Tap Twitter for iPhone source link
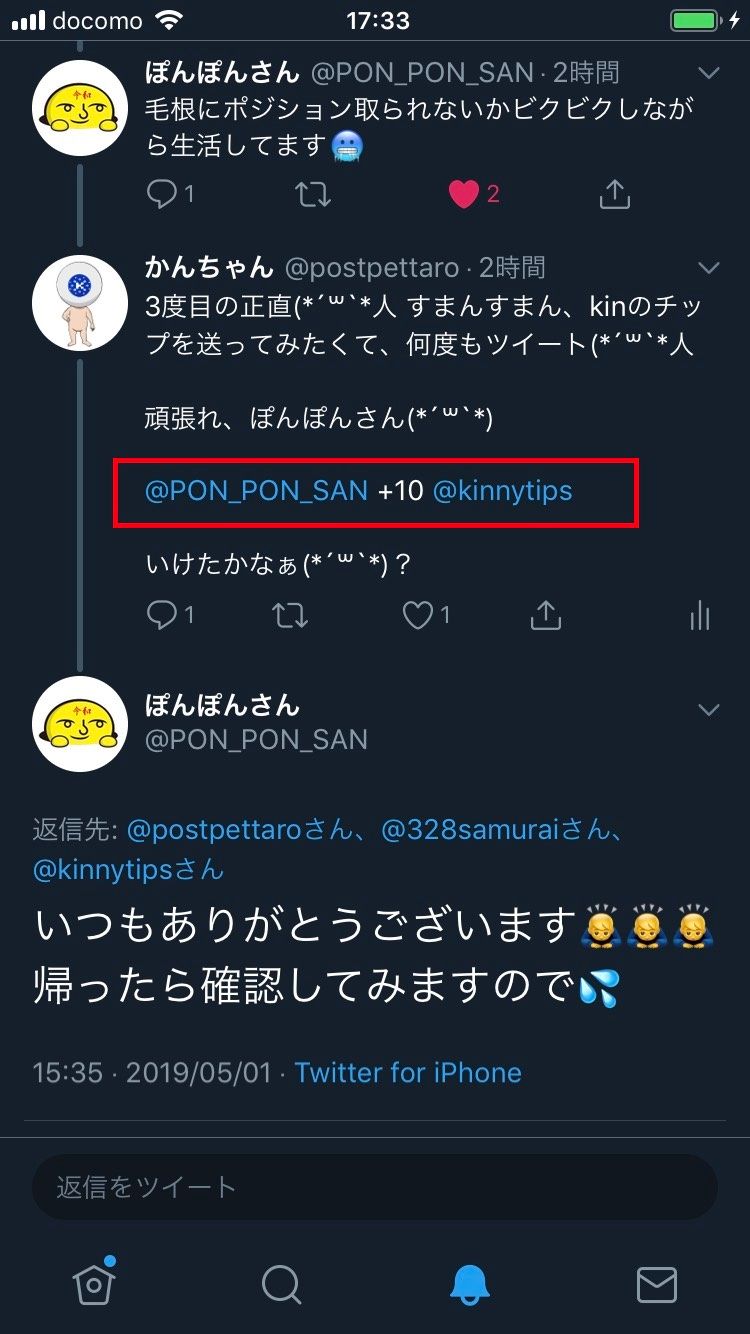 pyautogui.click(x=408, y=1073)
